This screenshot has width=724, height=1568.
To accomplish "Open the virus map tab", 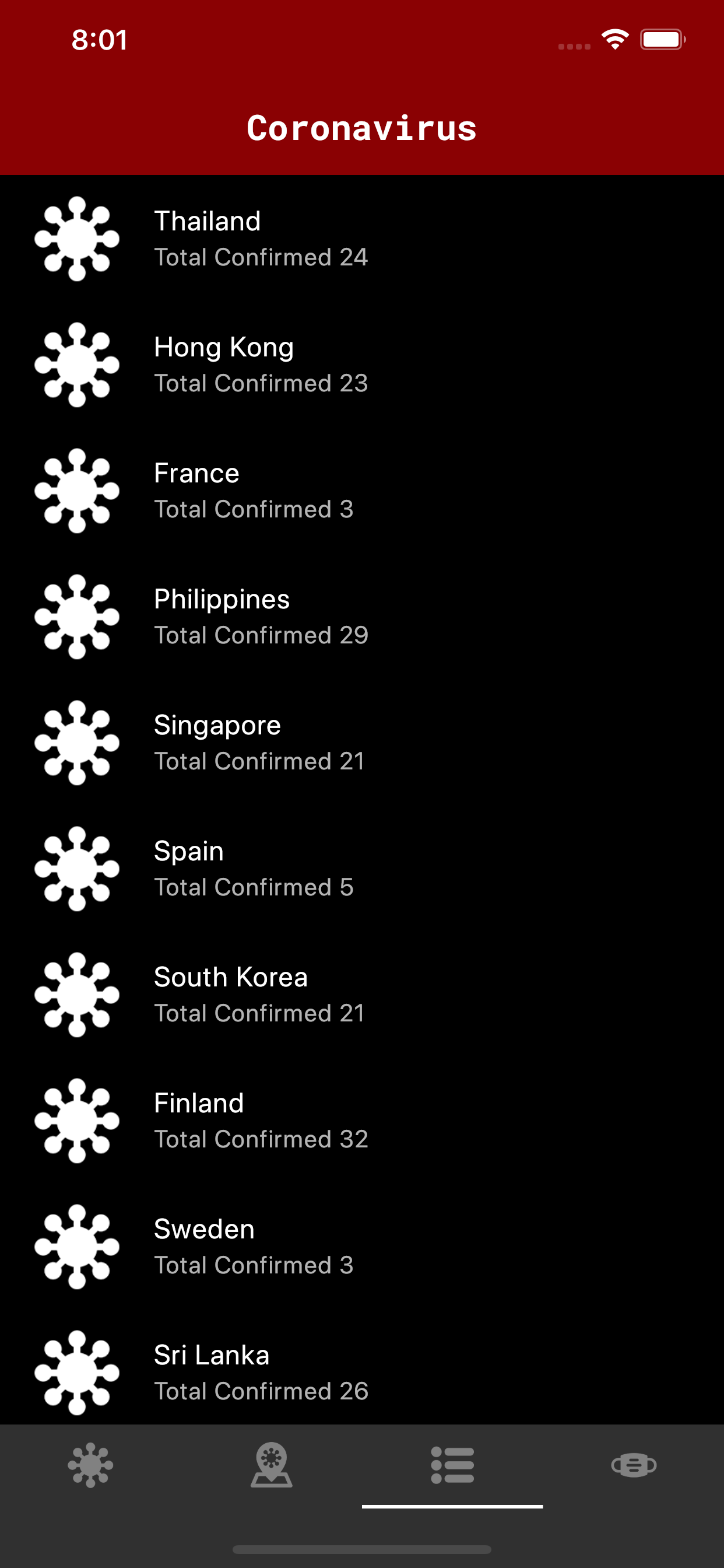I will point(271,1465).
